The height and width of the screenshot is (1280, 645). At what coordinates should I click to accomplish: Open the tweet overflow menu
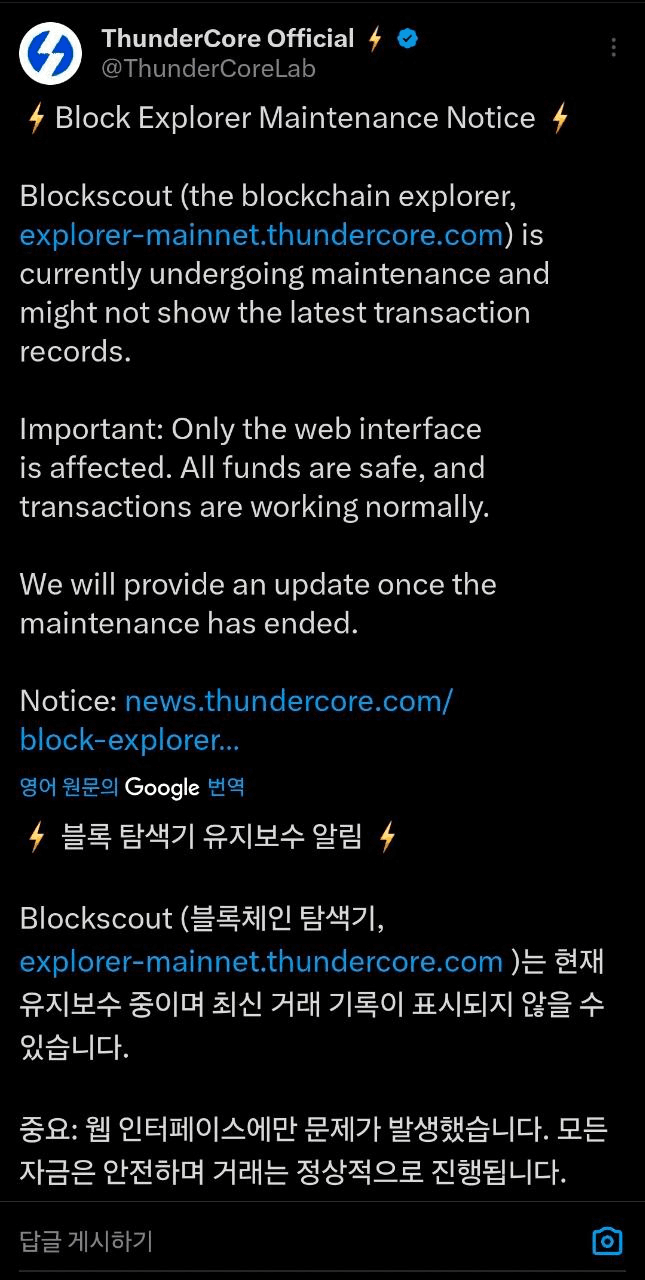(614, 47)
